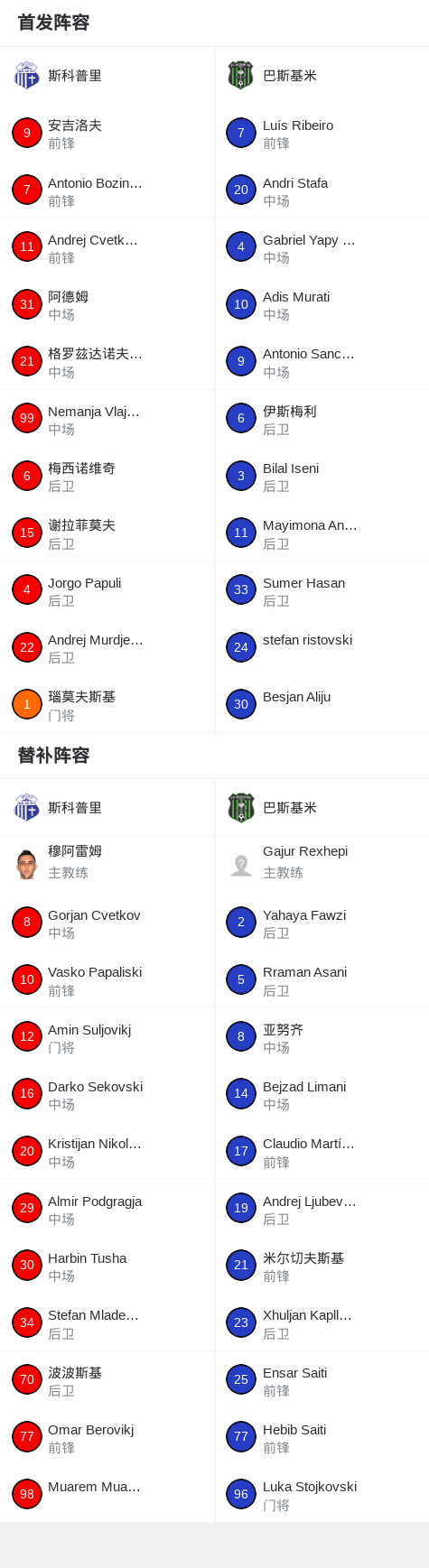View coach 穆阿雷姆's profile

pos(107,862)
